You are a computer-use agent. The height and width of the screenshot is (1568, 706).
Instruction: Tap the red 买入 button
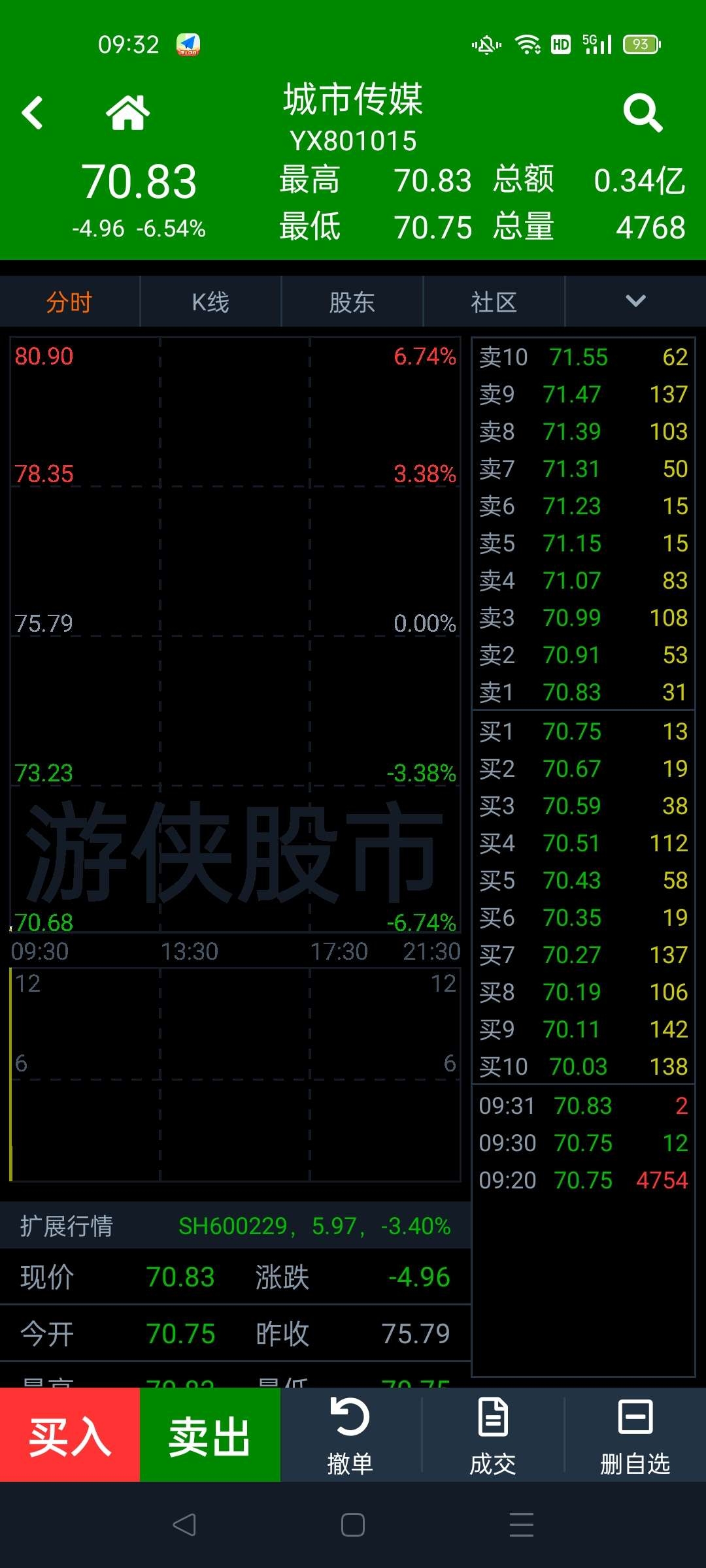[70, 1435]
